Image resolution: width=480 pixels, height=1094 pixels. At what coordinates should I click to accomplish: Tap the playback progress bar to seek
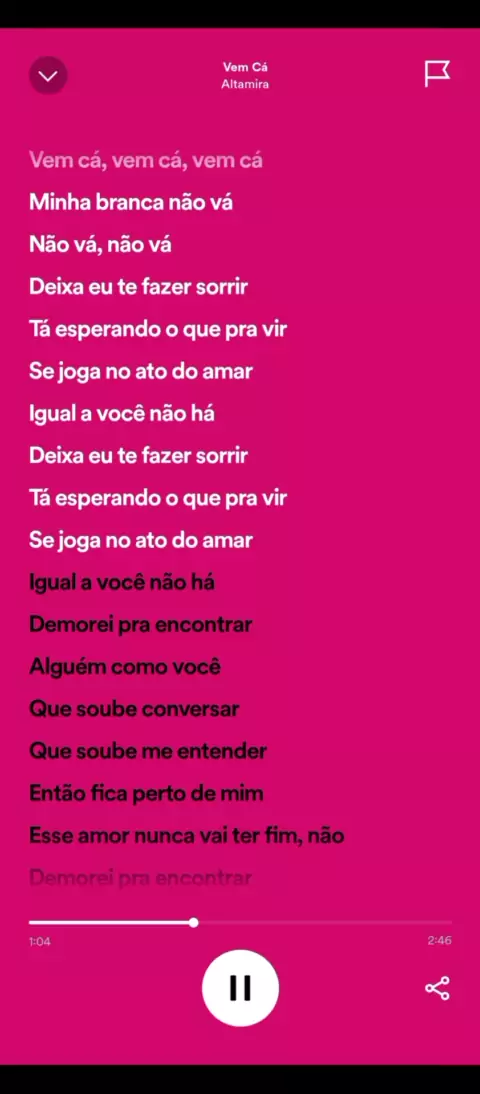click(240, 922)
